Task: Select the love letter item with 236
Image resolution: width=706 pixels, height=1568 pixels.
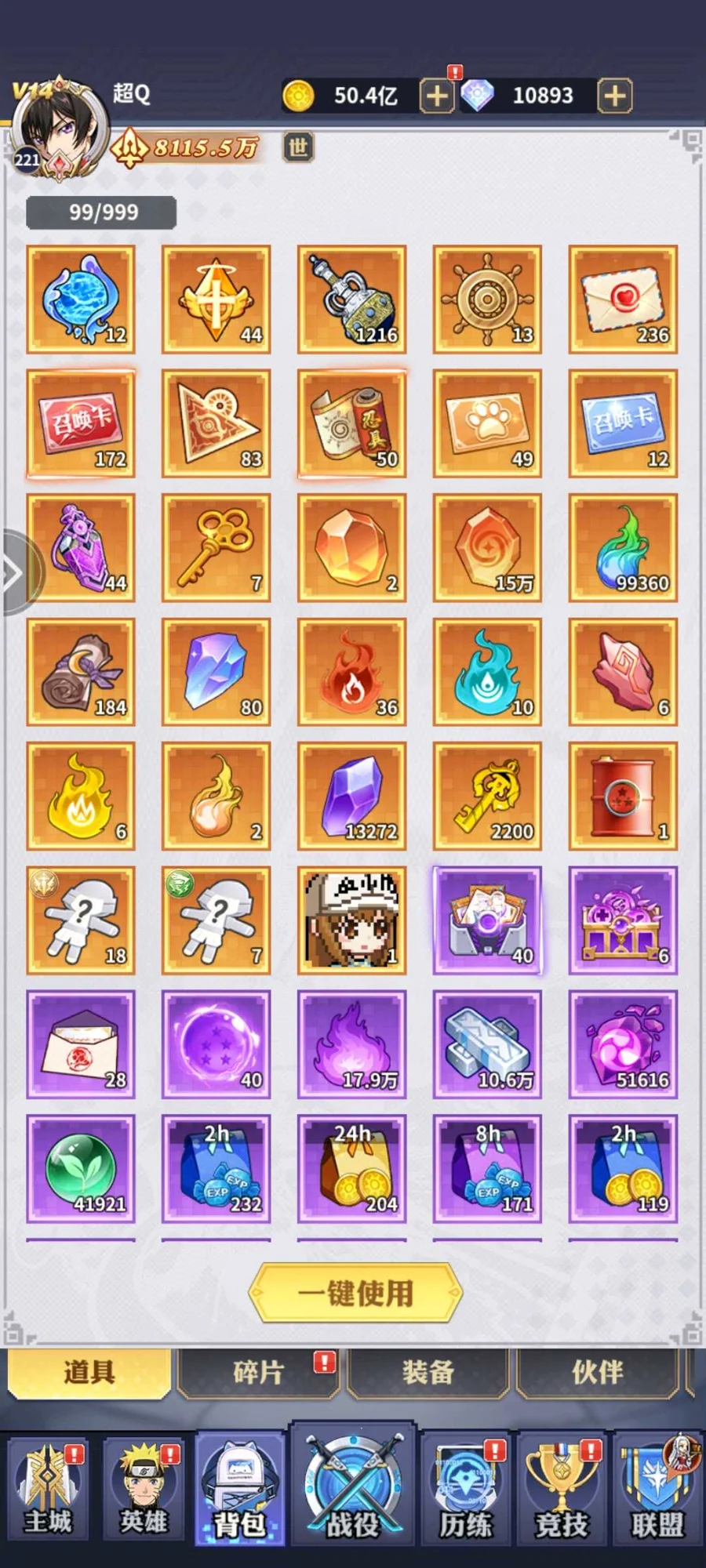Action: [x=623, y=299]
